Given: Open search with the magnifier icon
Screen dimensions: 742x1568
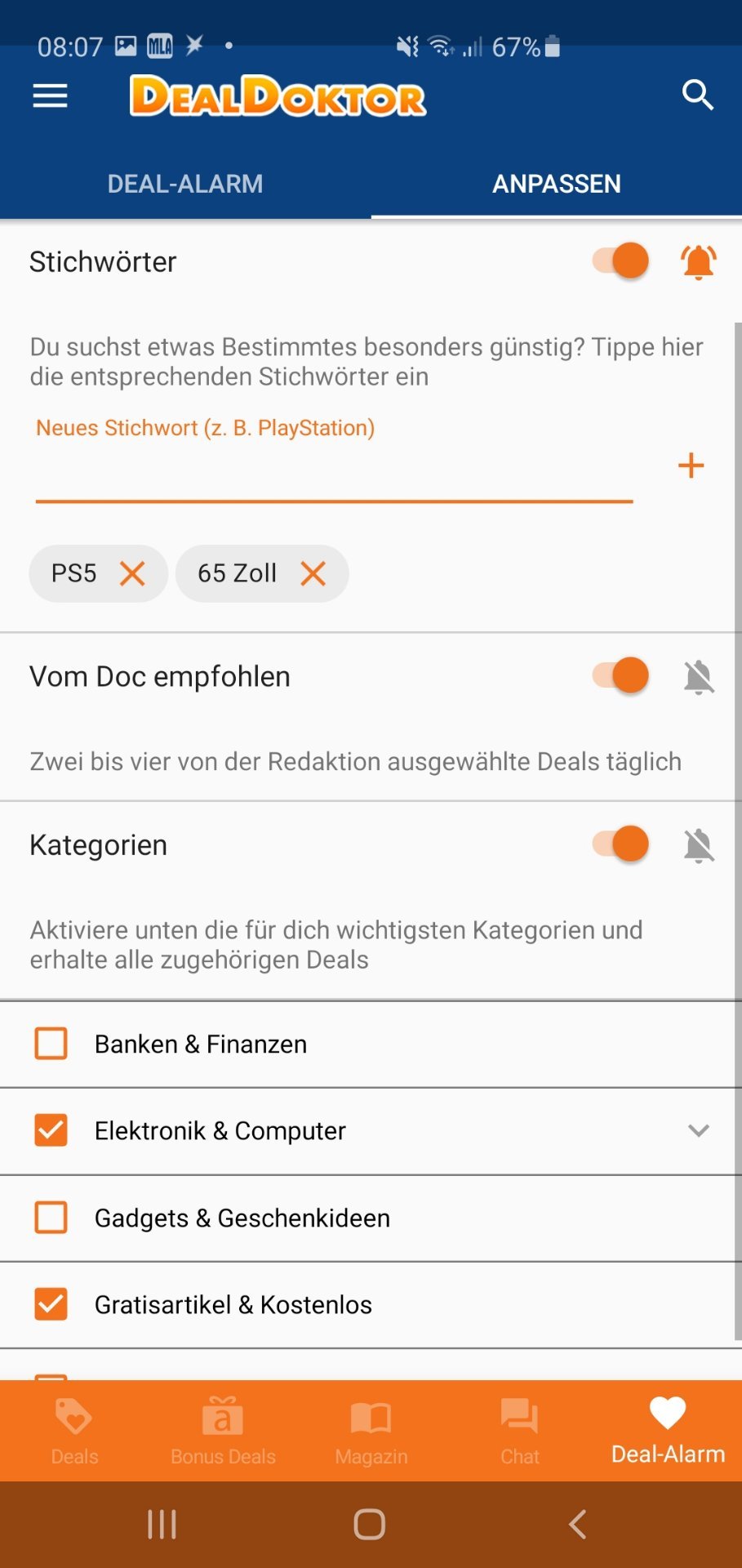Looking at the screenshot, I should (x=698, y=96).
